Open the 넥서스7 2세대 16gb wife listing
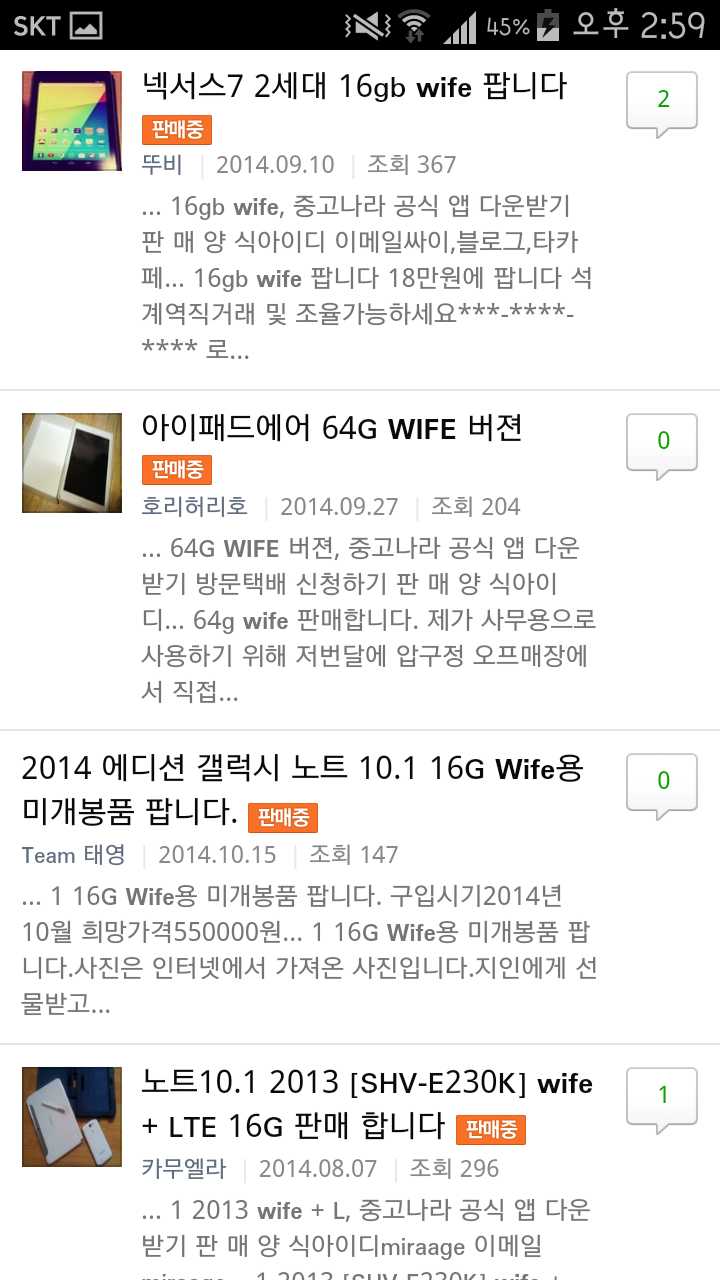720x1280 pixels. coord(355,87)
